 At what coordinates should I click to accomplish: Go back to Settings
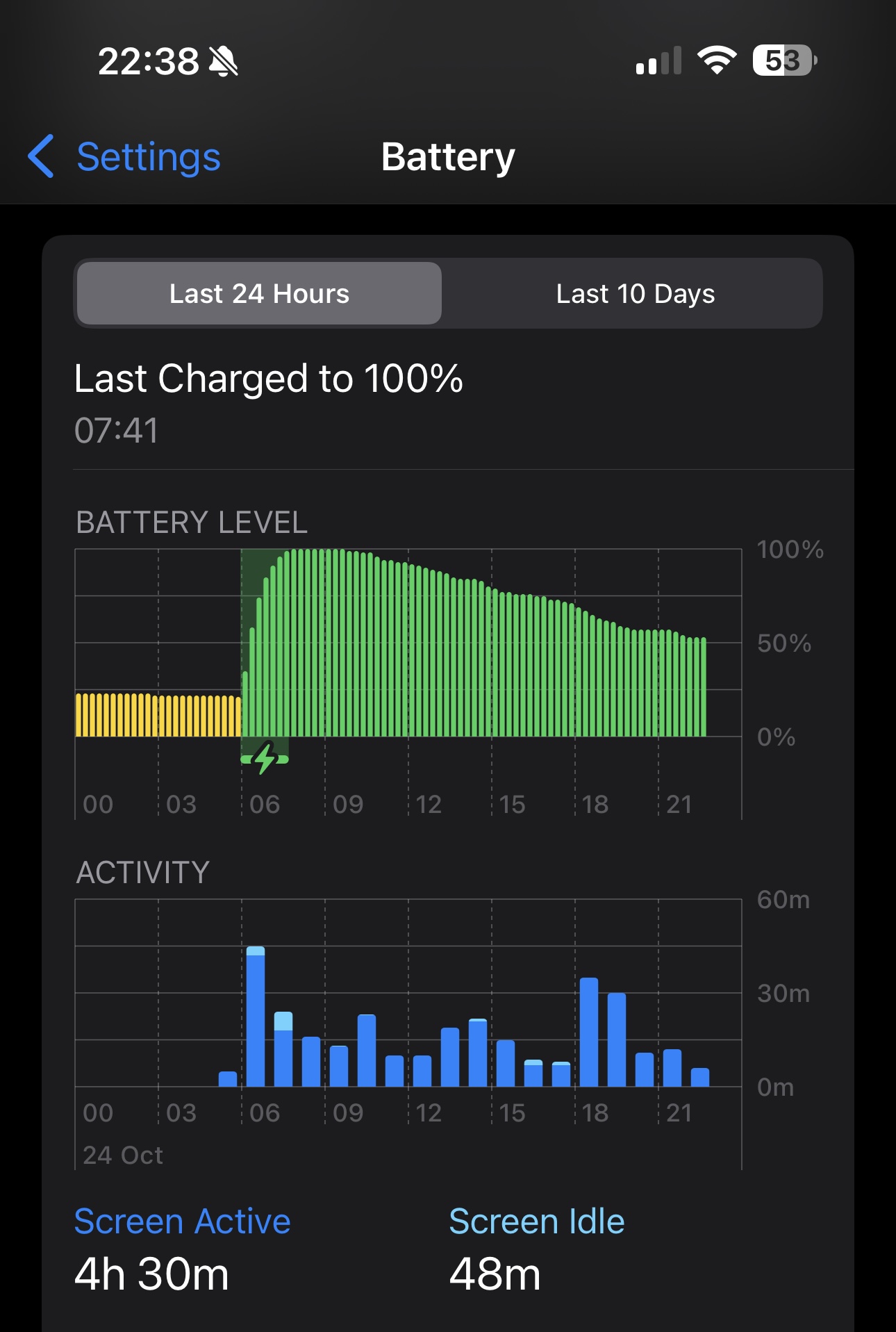click(125, 157)
